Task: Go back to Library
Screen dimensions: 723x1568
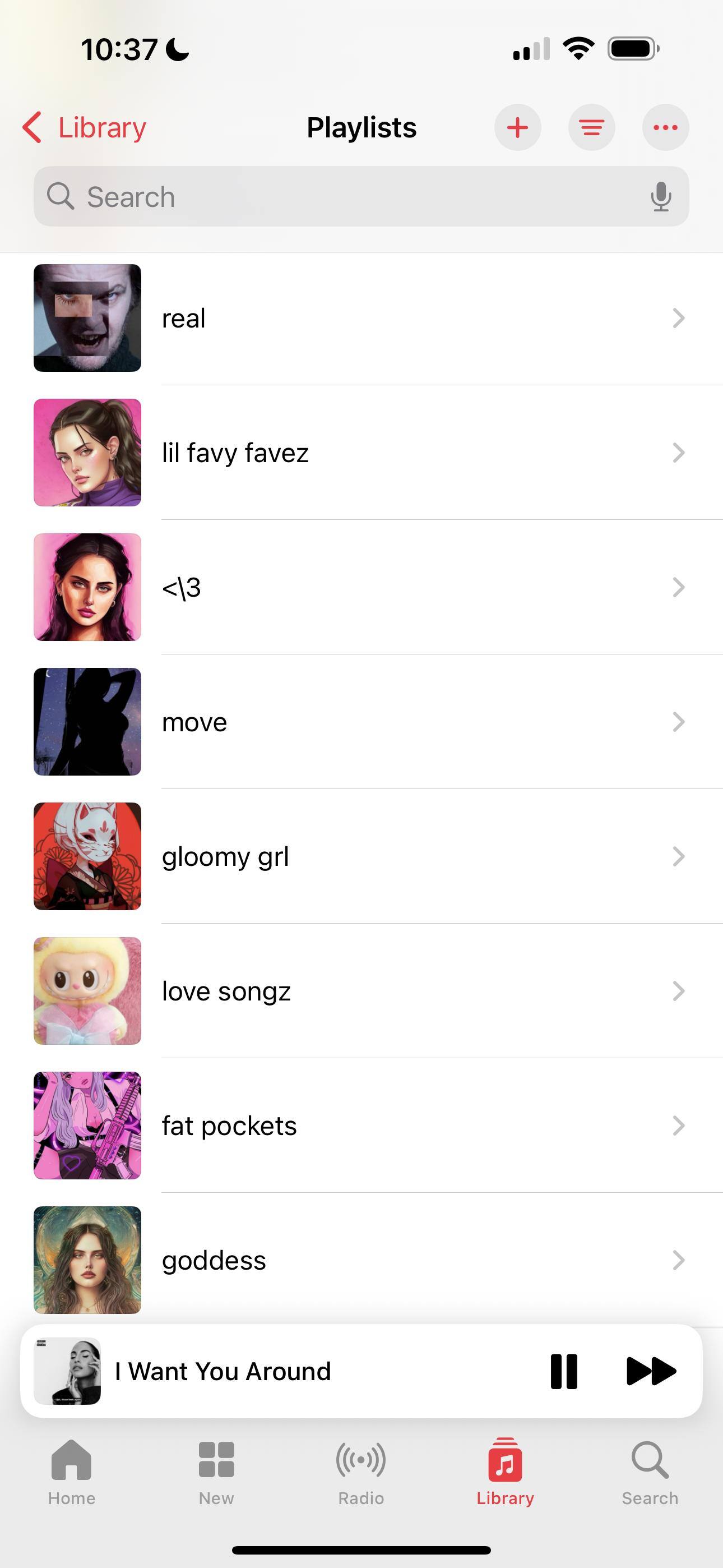Action: [x=85, y=128]
